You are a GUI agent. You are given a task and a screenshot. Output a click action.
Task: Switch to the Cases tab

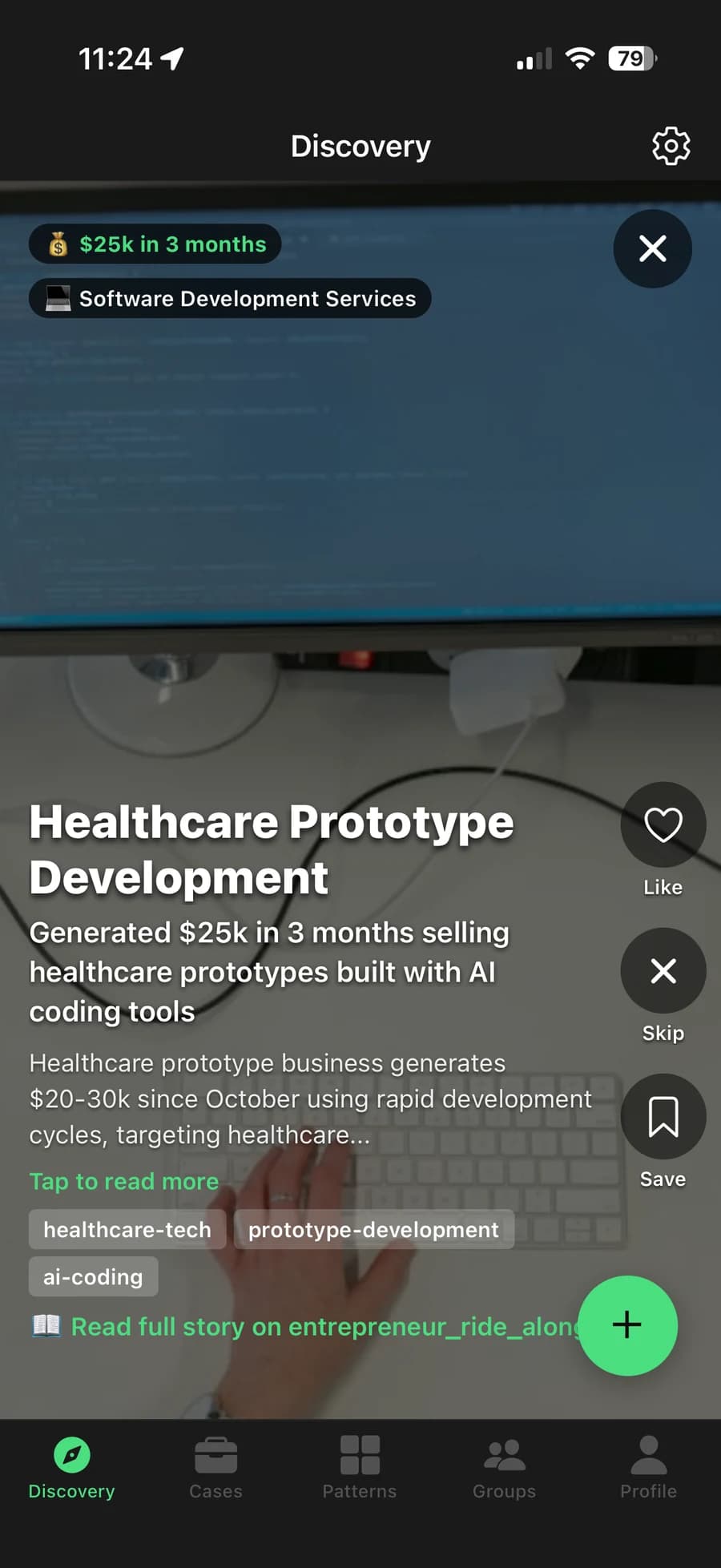[x=215, y=1468]
